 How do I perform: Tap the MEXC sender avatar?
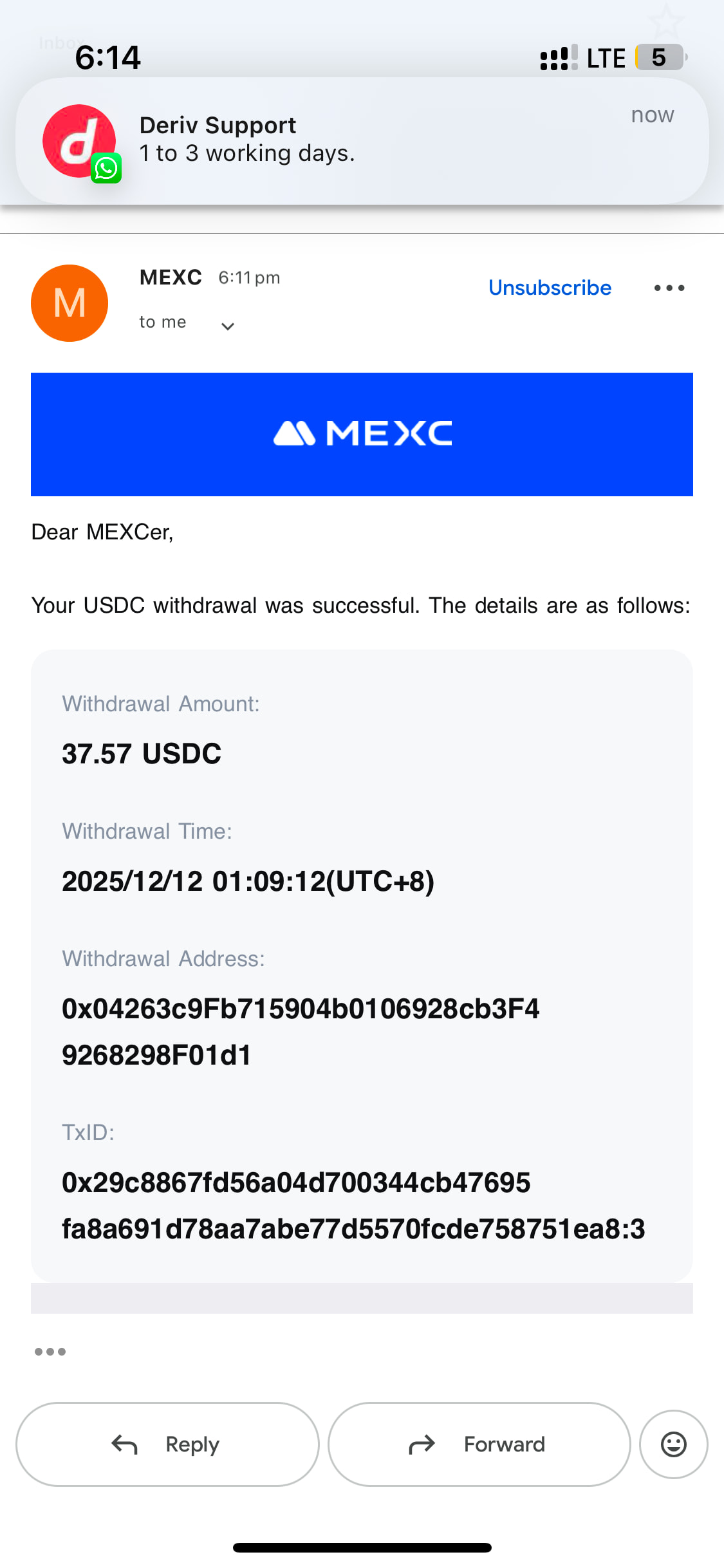click(70, 303)
